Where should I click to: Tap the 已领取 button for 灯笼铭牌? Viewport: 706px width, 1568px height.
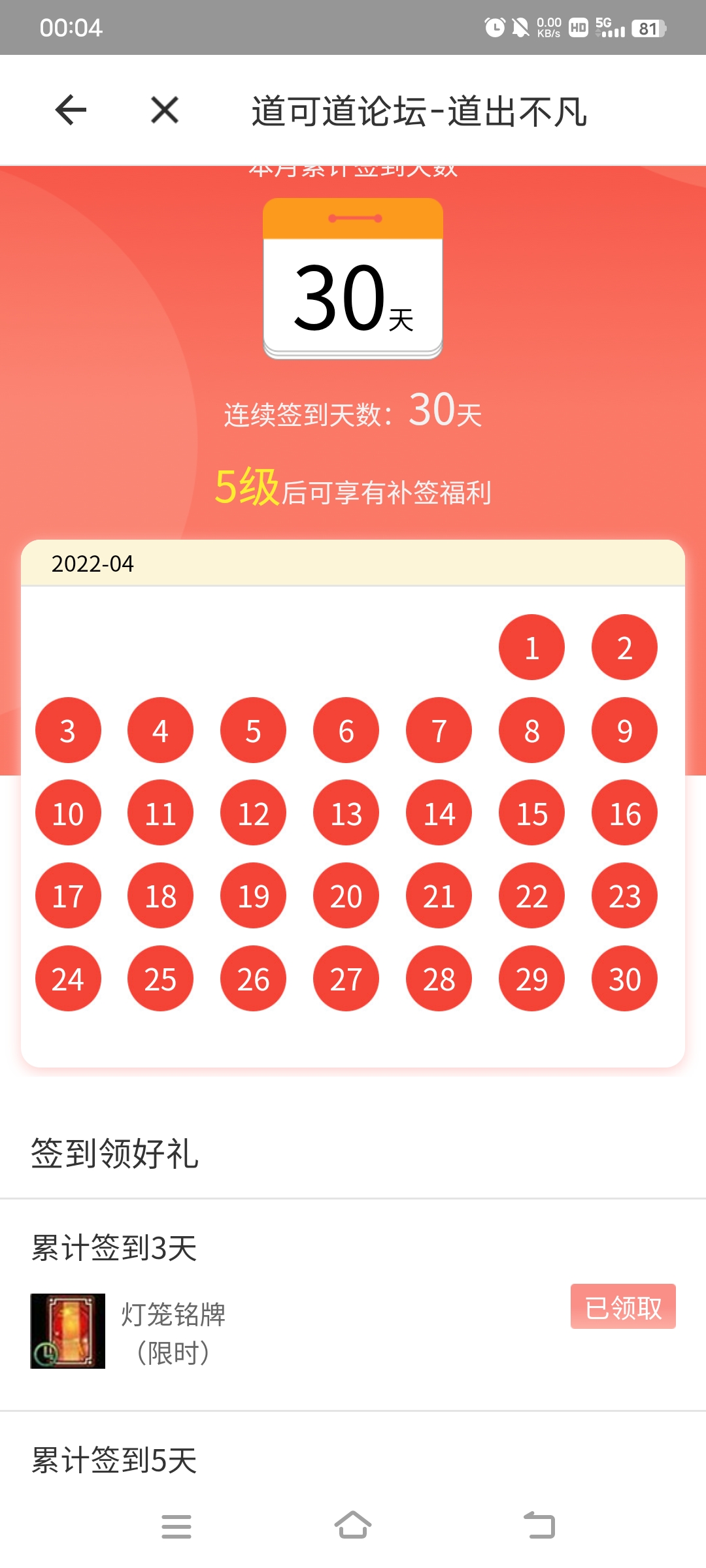pyautogui.click(x=622, y=1307)
